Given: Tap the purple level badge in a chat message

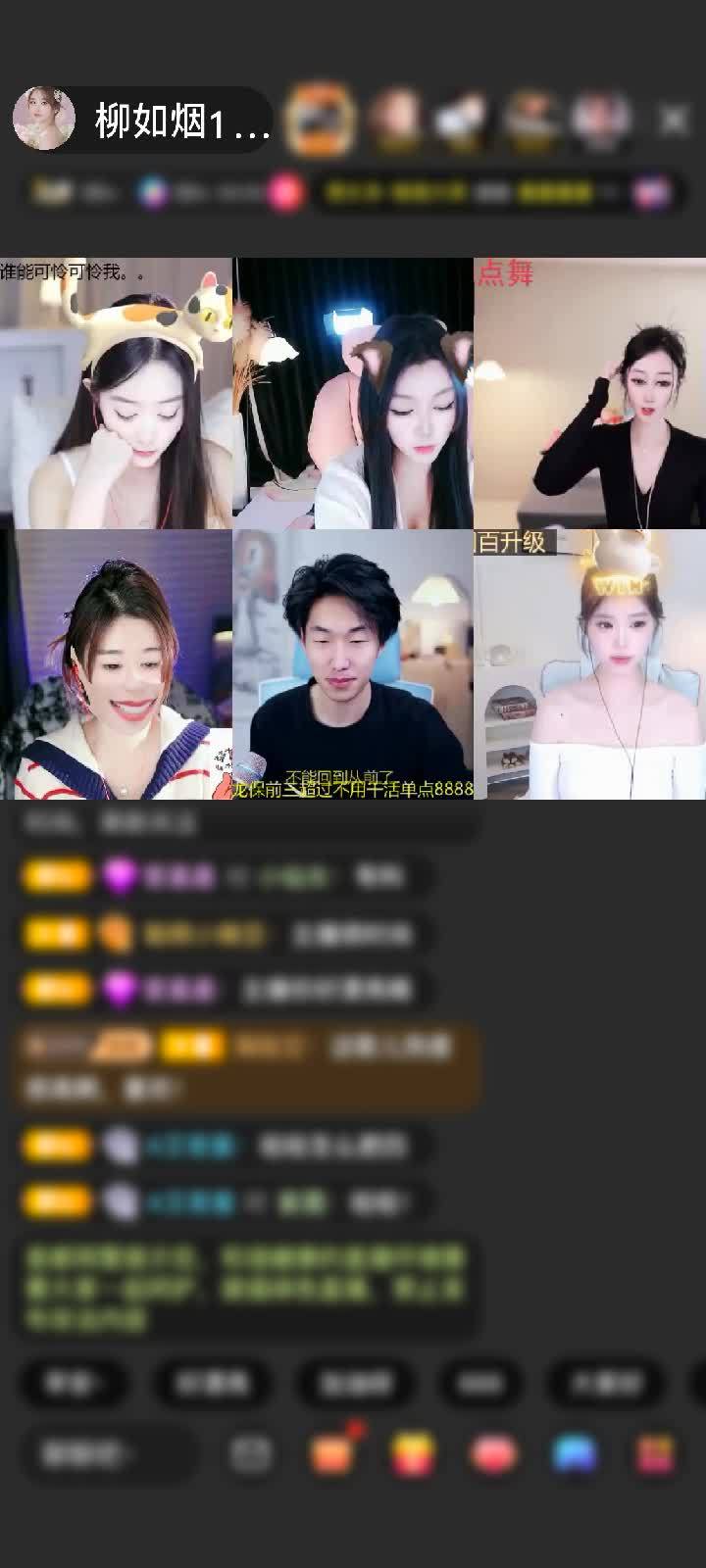Looking at the screenshot, I should 120,874.
